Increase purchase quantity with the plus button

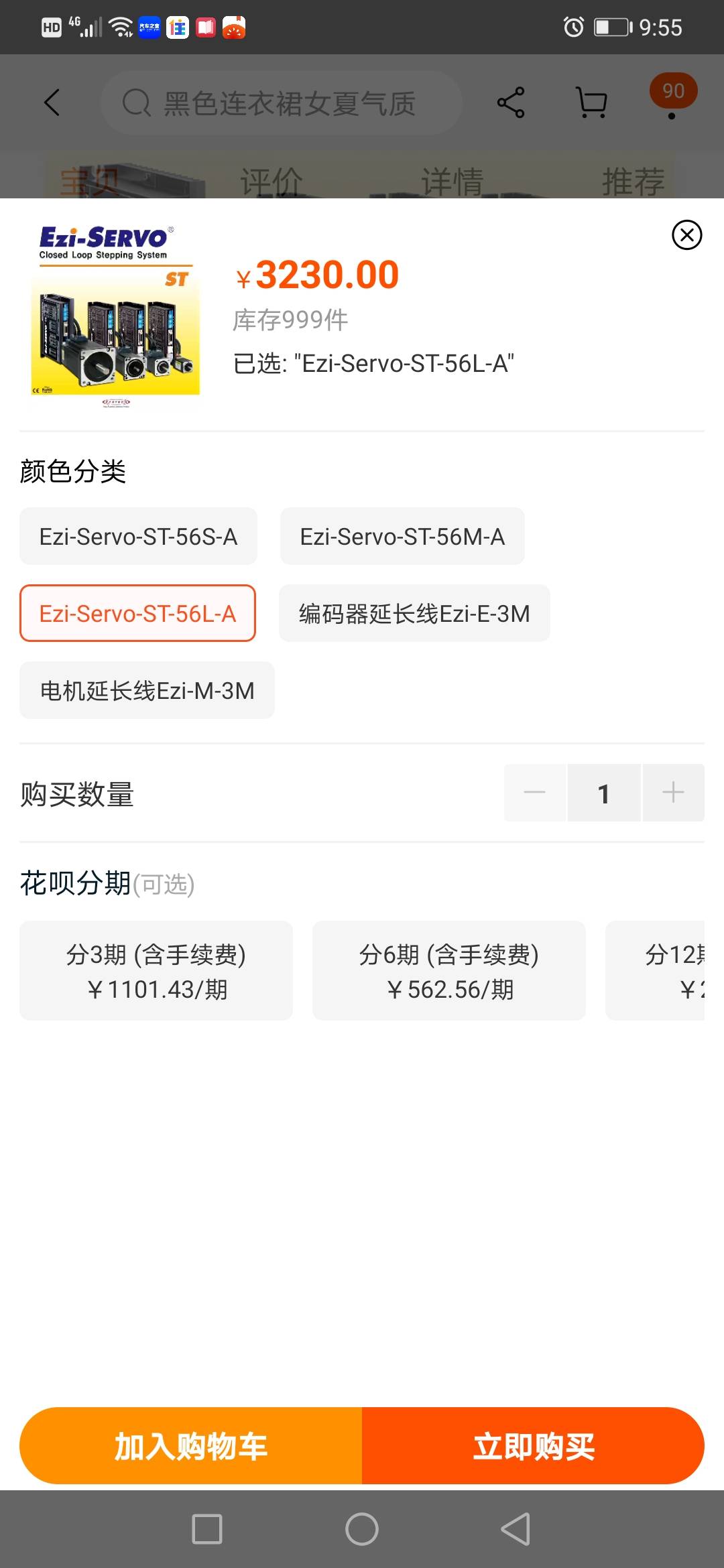(673, 793)
